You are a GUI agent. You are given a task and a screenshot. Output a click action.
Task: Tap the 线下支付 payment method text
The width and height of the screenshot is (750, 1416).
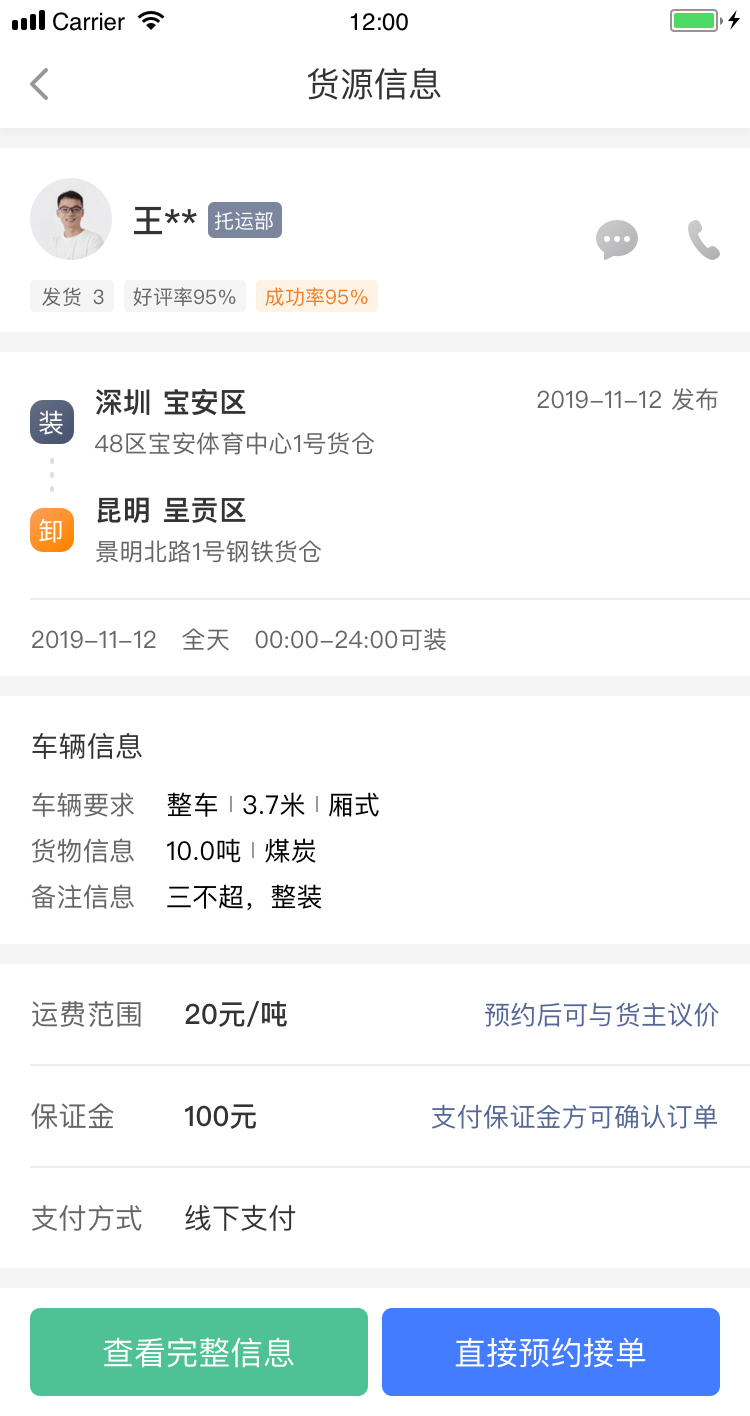point(238,1218)
